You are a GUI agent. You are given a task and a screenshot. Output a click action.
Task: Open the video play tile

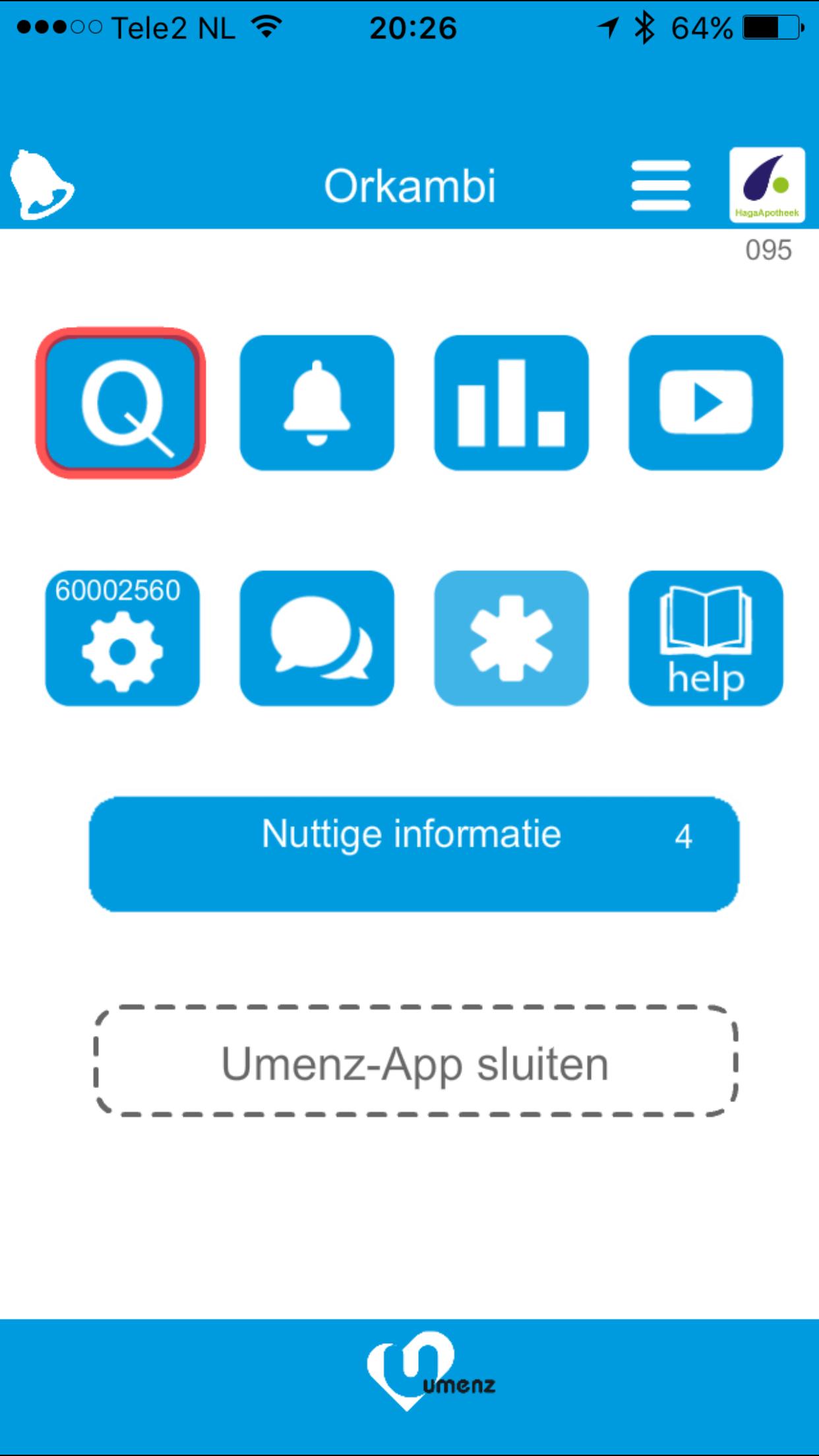click(x=706, y=403)
